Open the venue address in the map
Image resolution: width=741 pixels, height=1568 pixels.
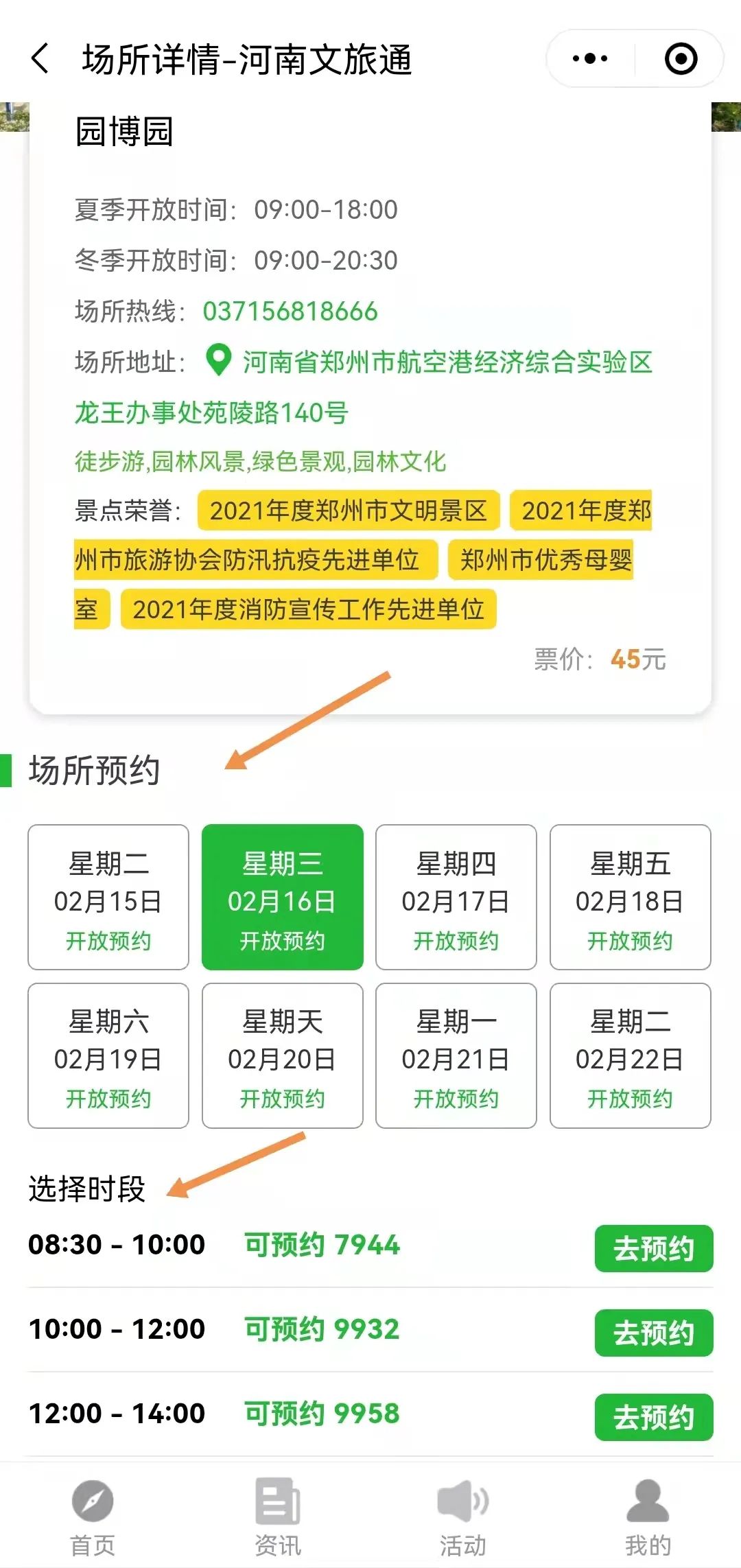coord(446,362)
